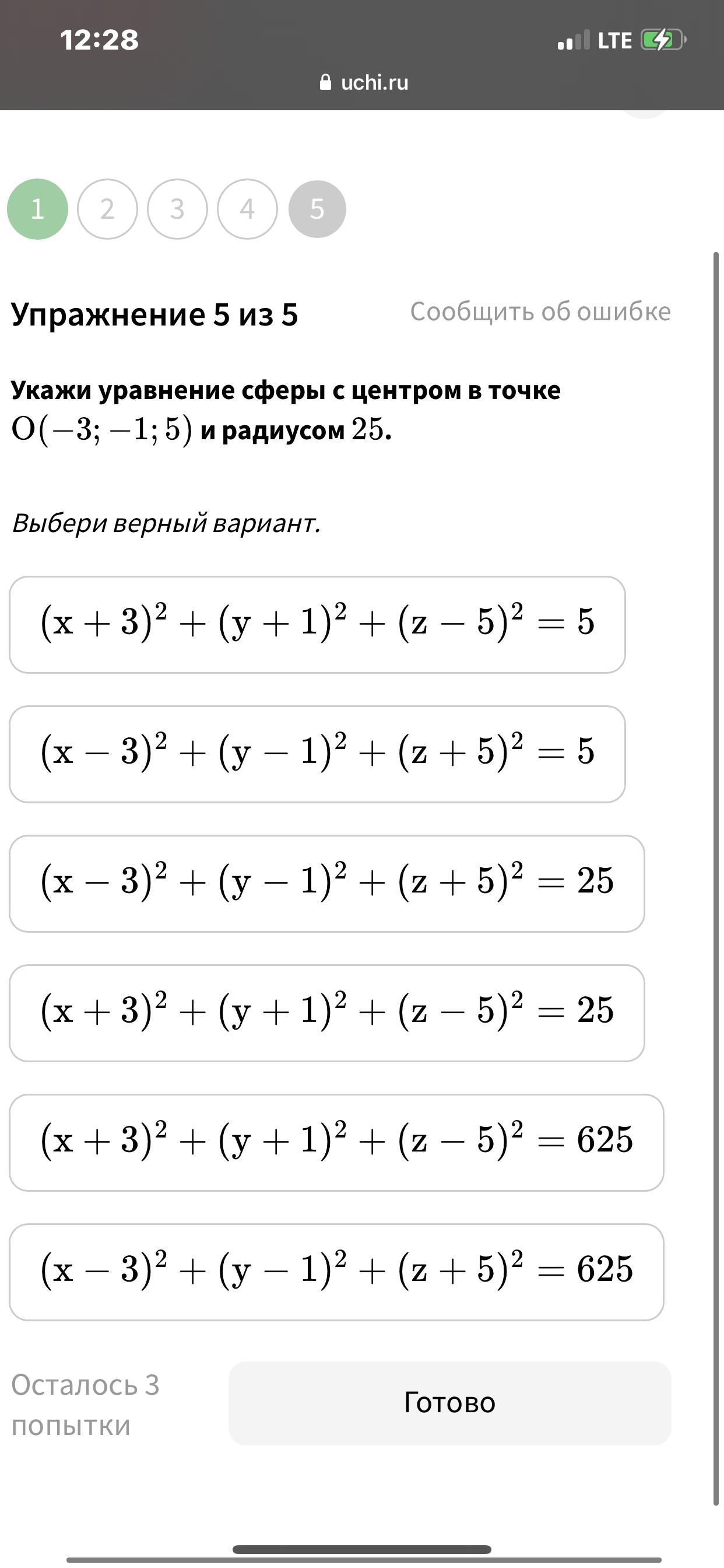Select (x+3)²+(y+1)²+(z−5)²=5 option

click(317, 625)
